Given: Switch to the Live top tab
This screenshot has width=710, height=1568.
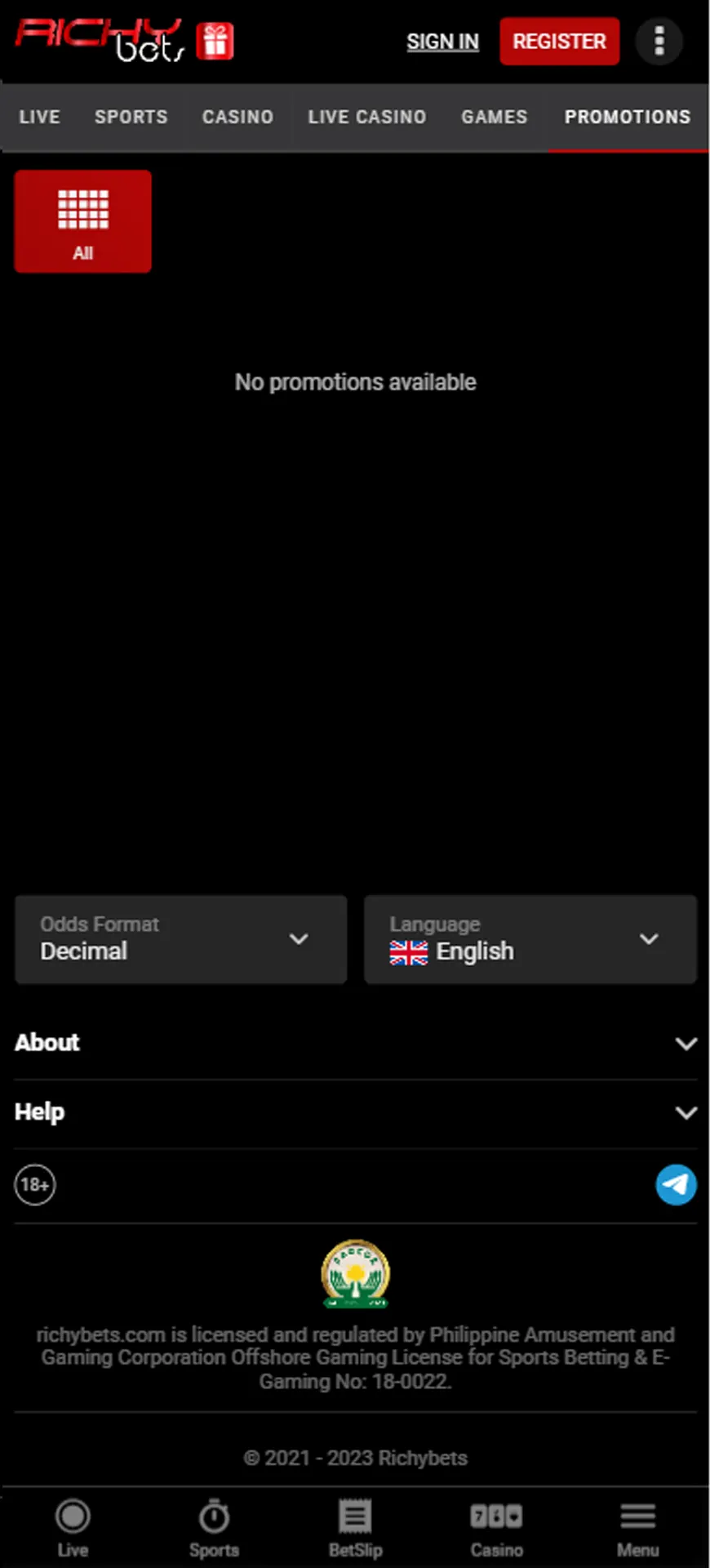Looking at the screenshot, I should [x=40, y=117].
